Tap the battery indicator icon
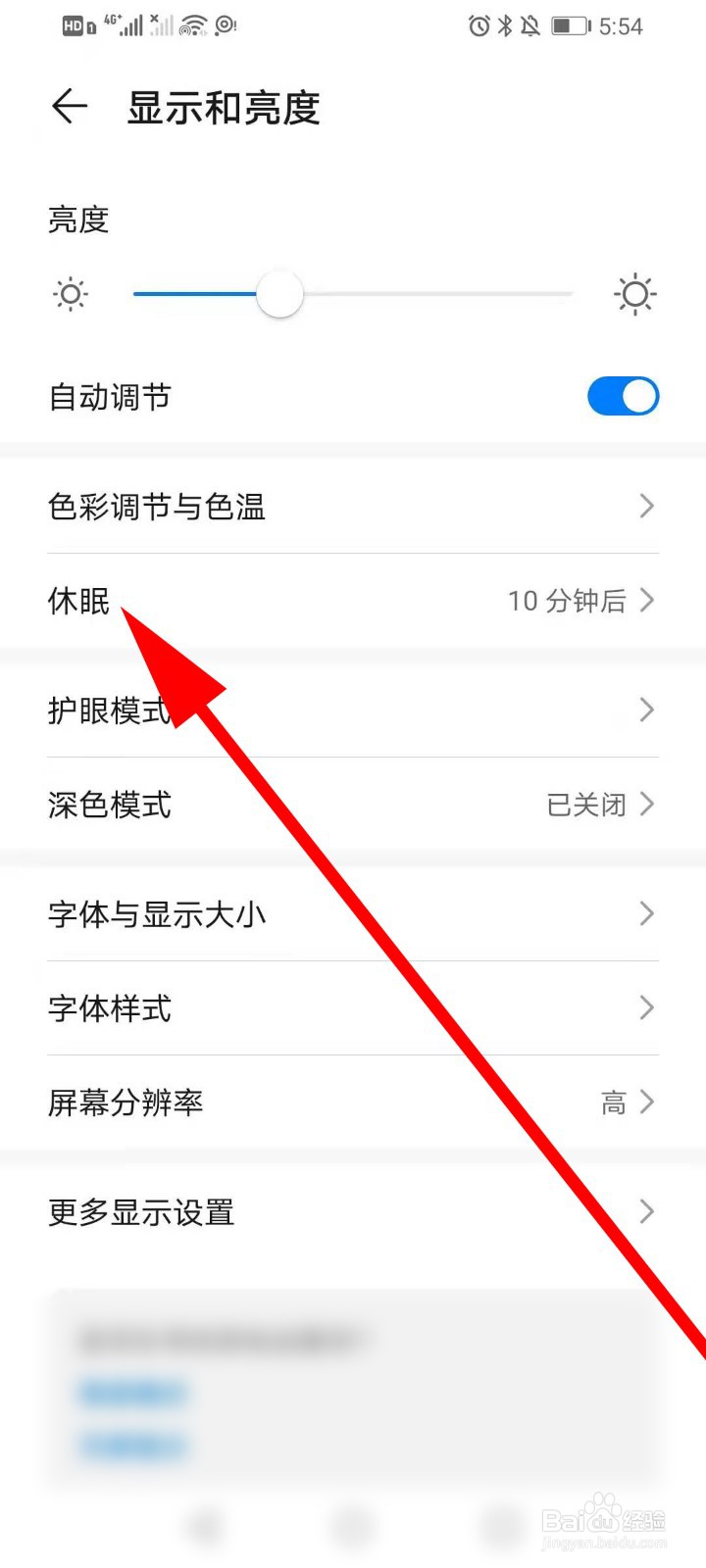The image size is (706, 1568). coord(570,26)
